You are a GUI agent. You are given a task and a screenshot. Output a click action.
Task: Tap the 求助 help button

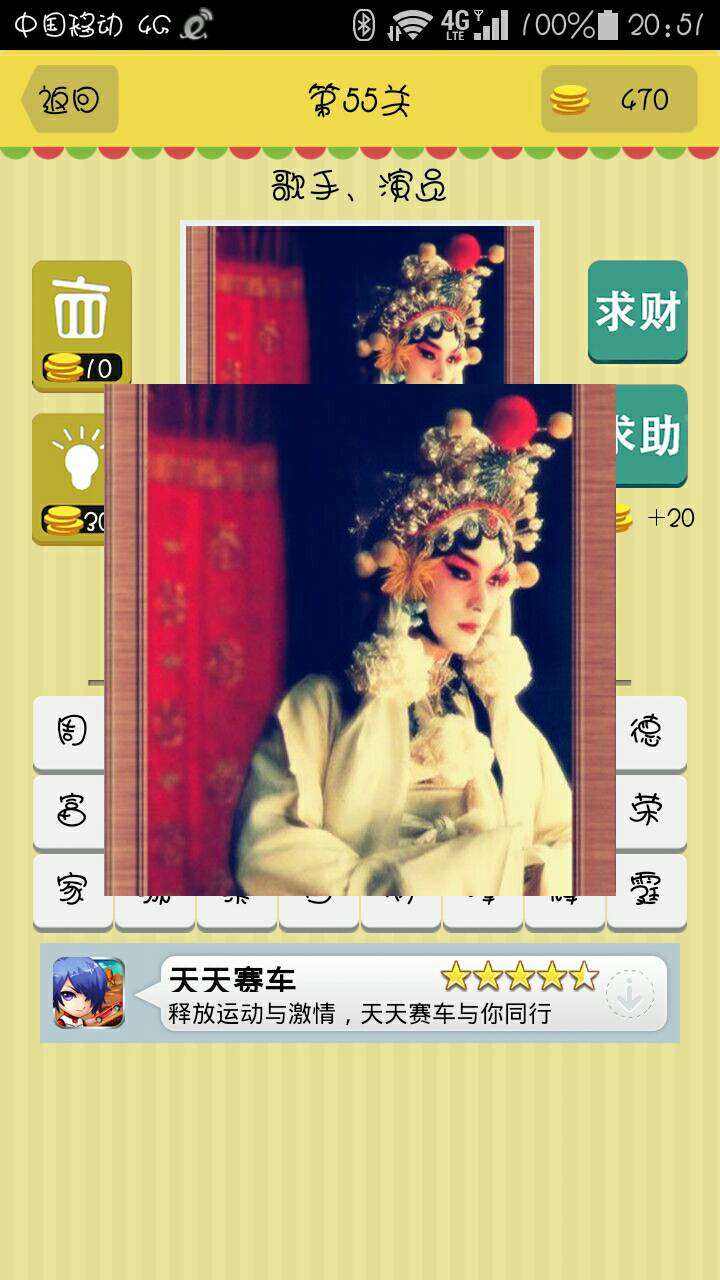[x=652, y=435]
